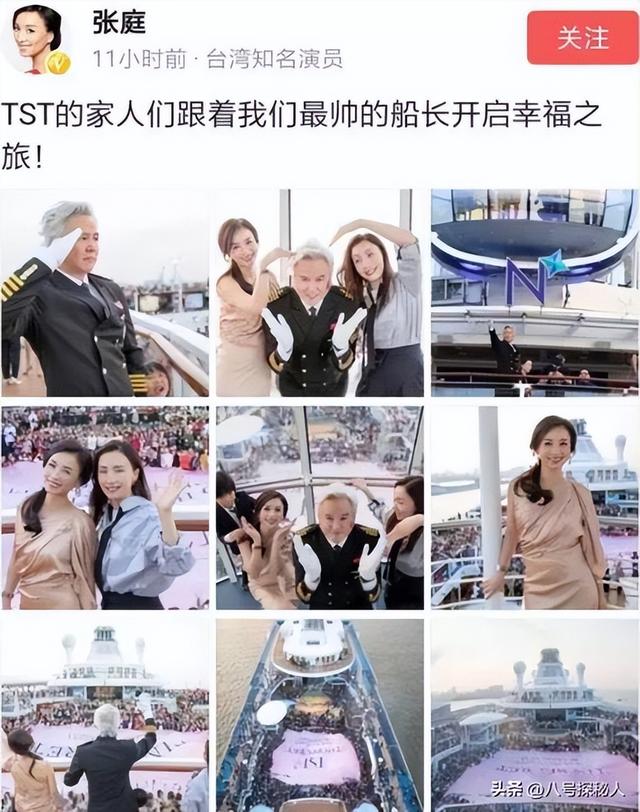
Task: Follow 张庭 with the 关注 button
Action: point(582,38)
